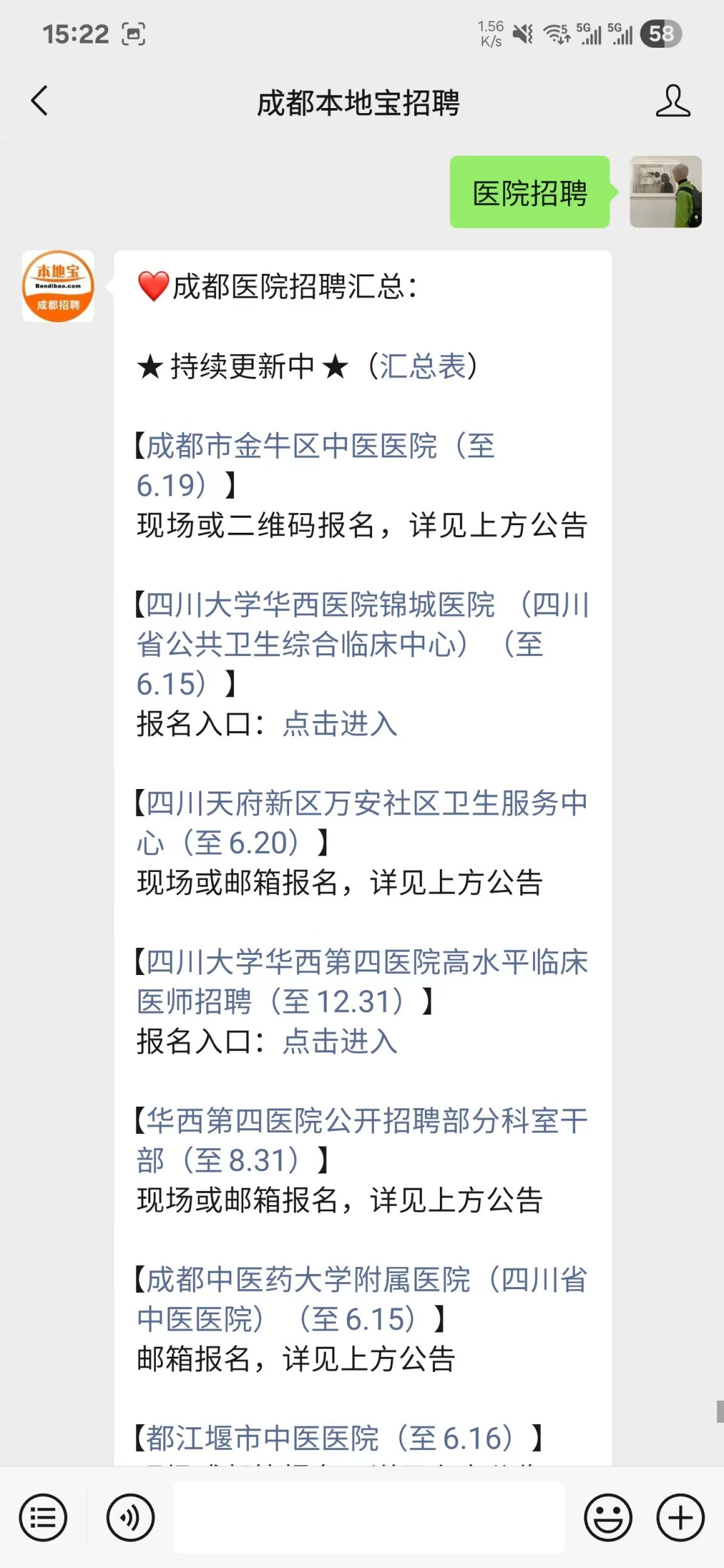Tap my own avatar beside 医院招聘

666,192
